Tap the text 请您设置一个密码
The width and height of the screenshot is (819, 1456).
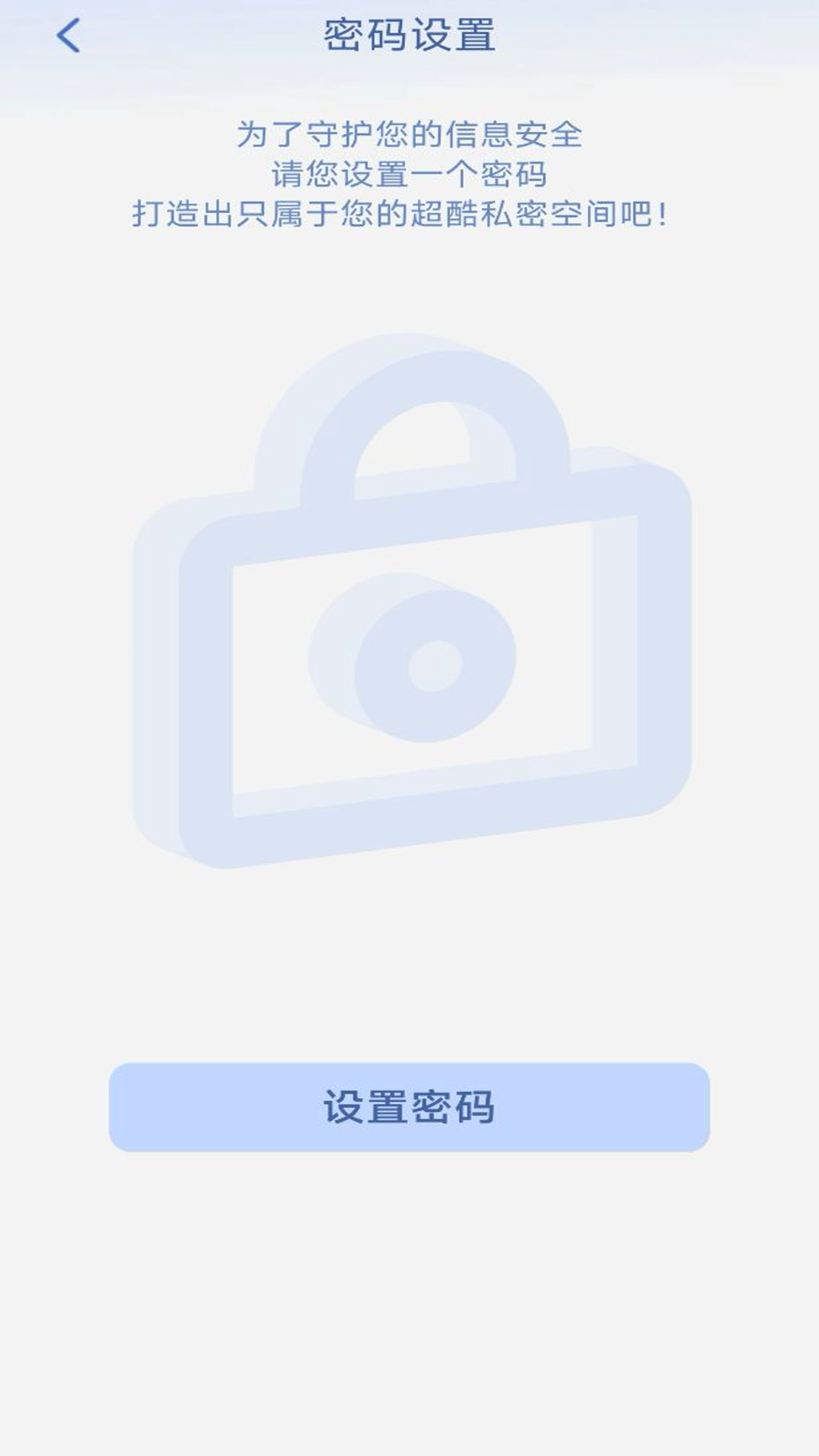[x=409, y=174]
